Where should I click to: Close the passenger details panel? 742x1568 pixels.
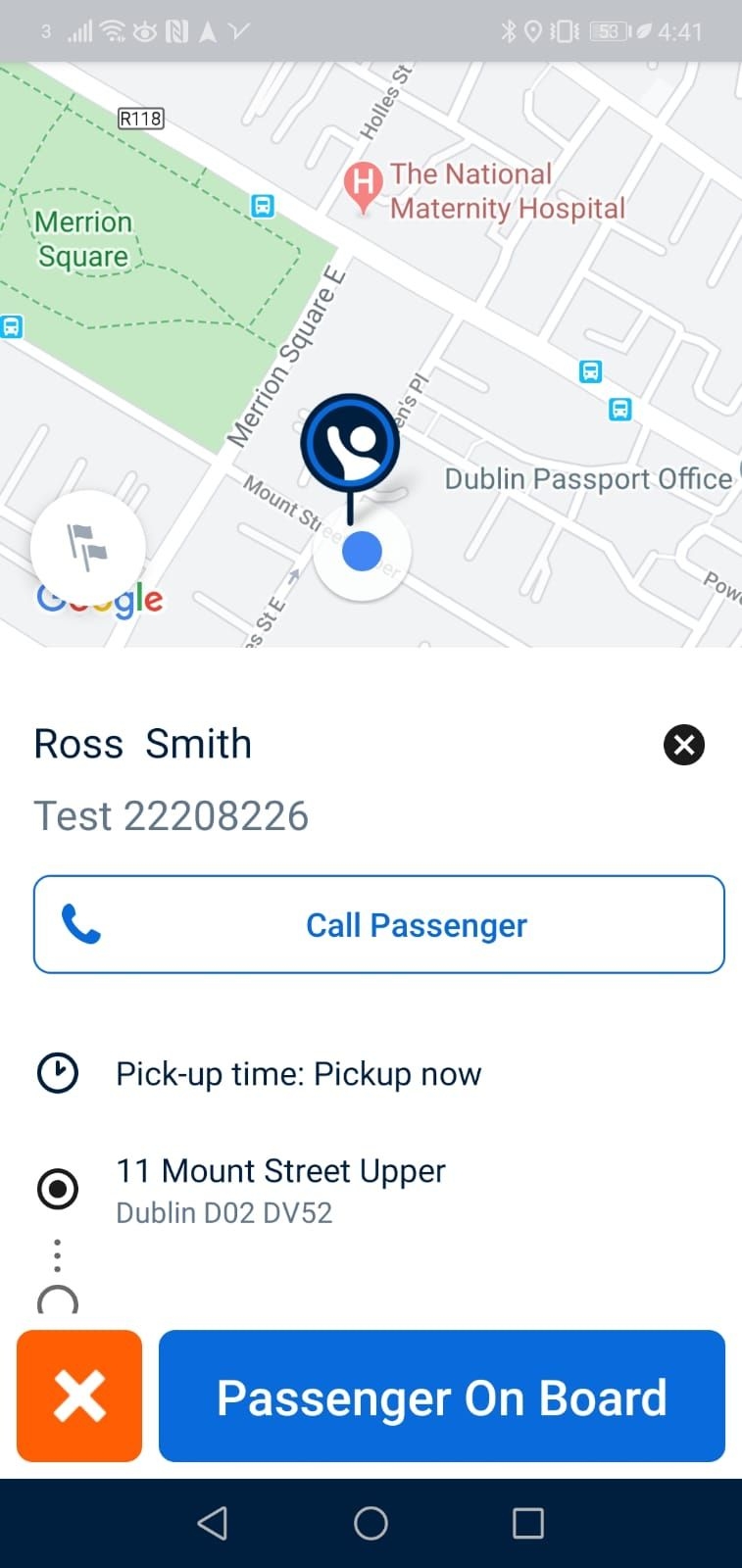pyautogui.click(x=683, y=745)
